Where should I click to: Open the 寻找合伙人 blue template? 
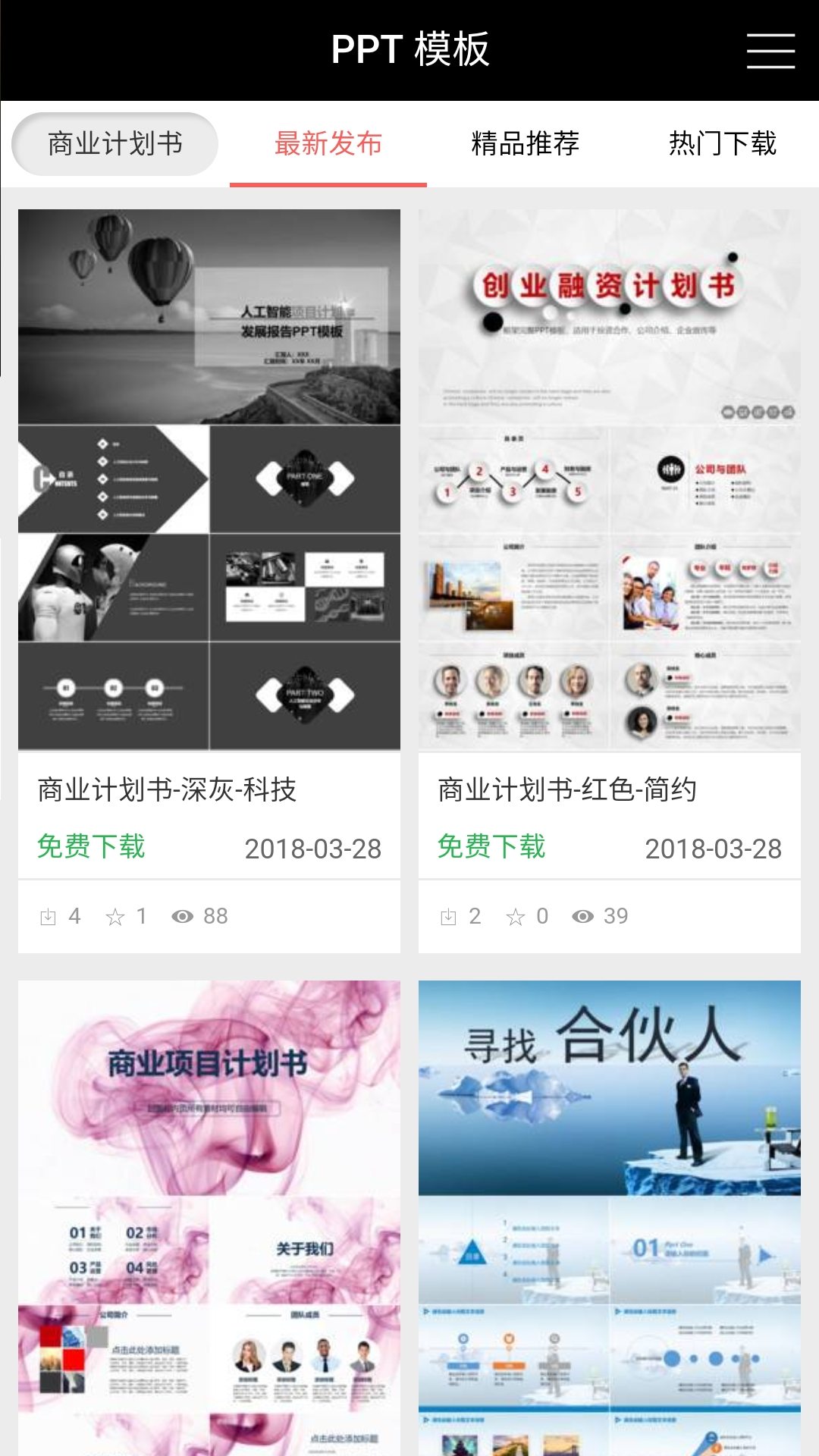coord(610,1213)
